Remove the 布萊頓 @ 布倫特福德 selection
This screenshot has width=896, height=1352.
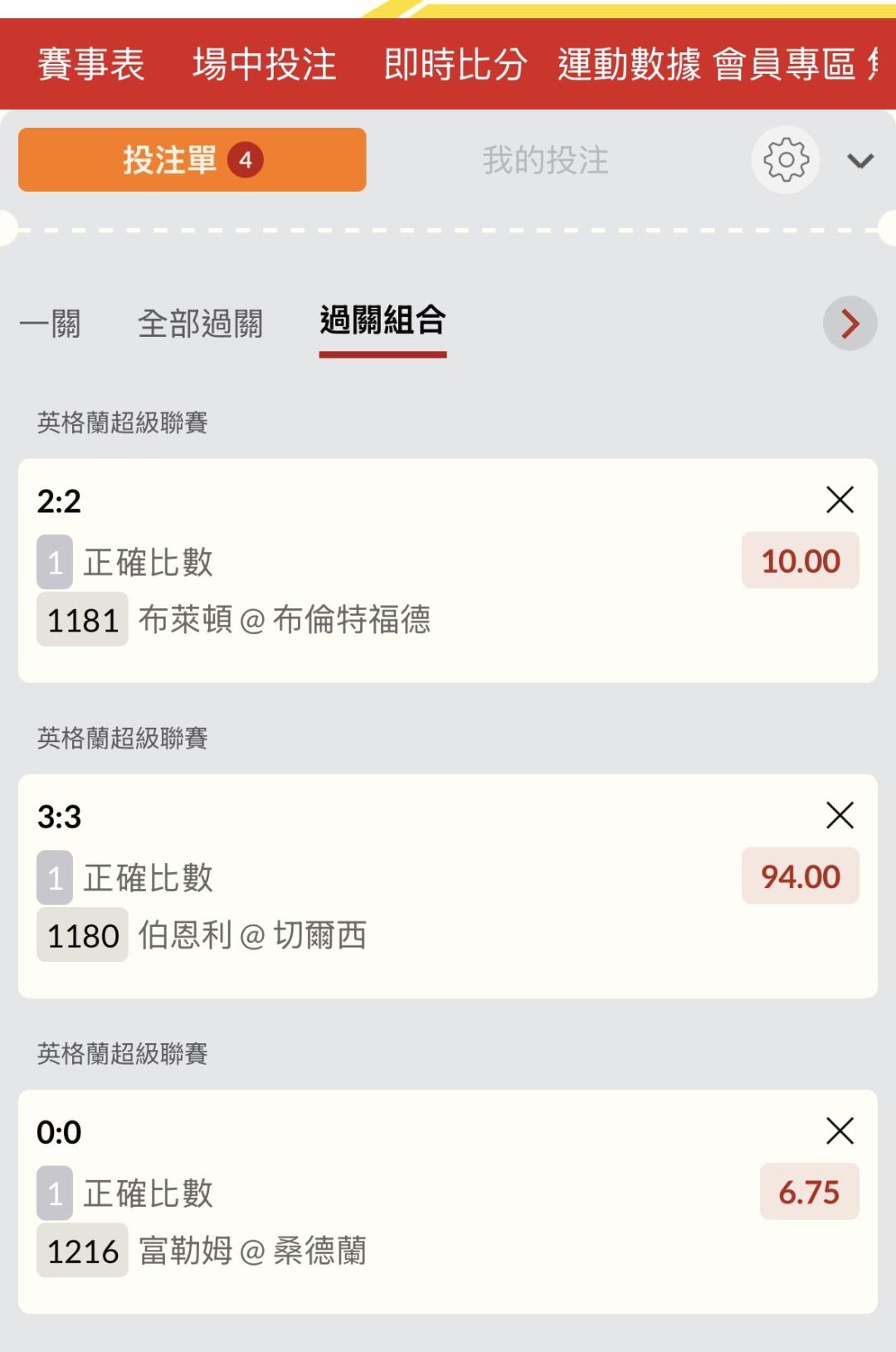point(840,500)
